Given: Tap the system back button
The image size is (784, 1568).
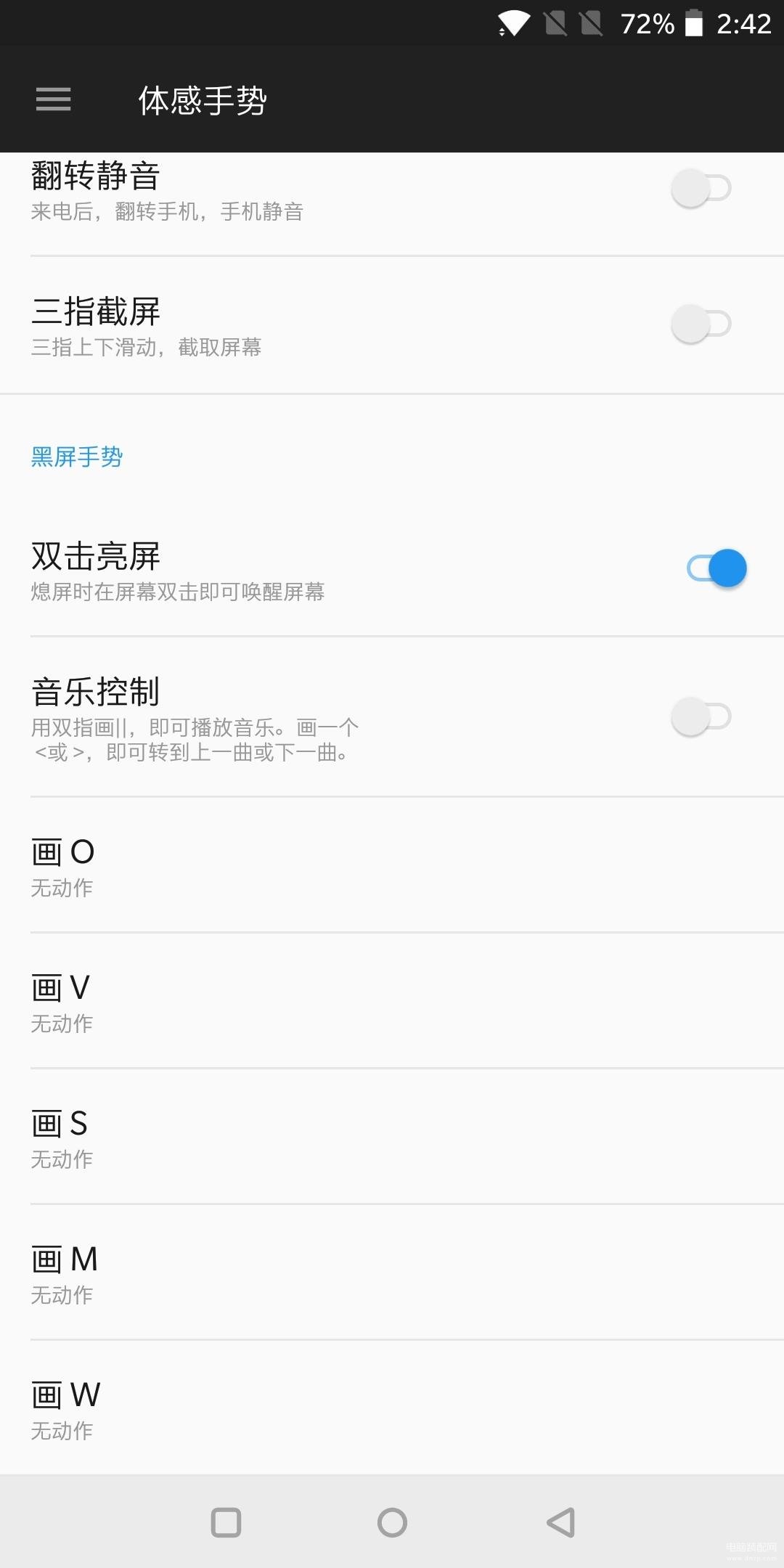Looking at the screenshot, I should coord(560,1522).
